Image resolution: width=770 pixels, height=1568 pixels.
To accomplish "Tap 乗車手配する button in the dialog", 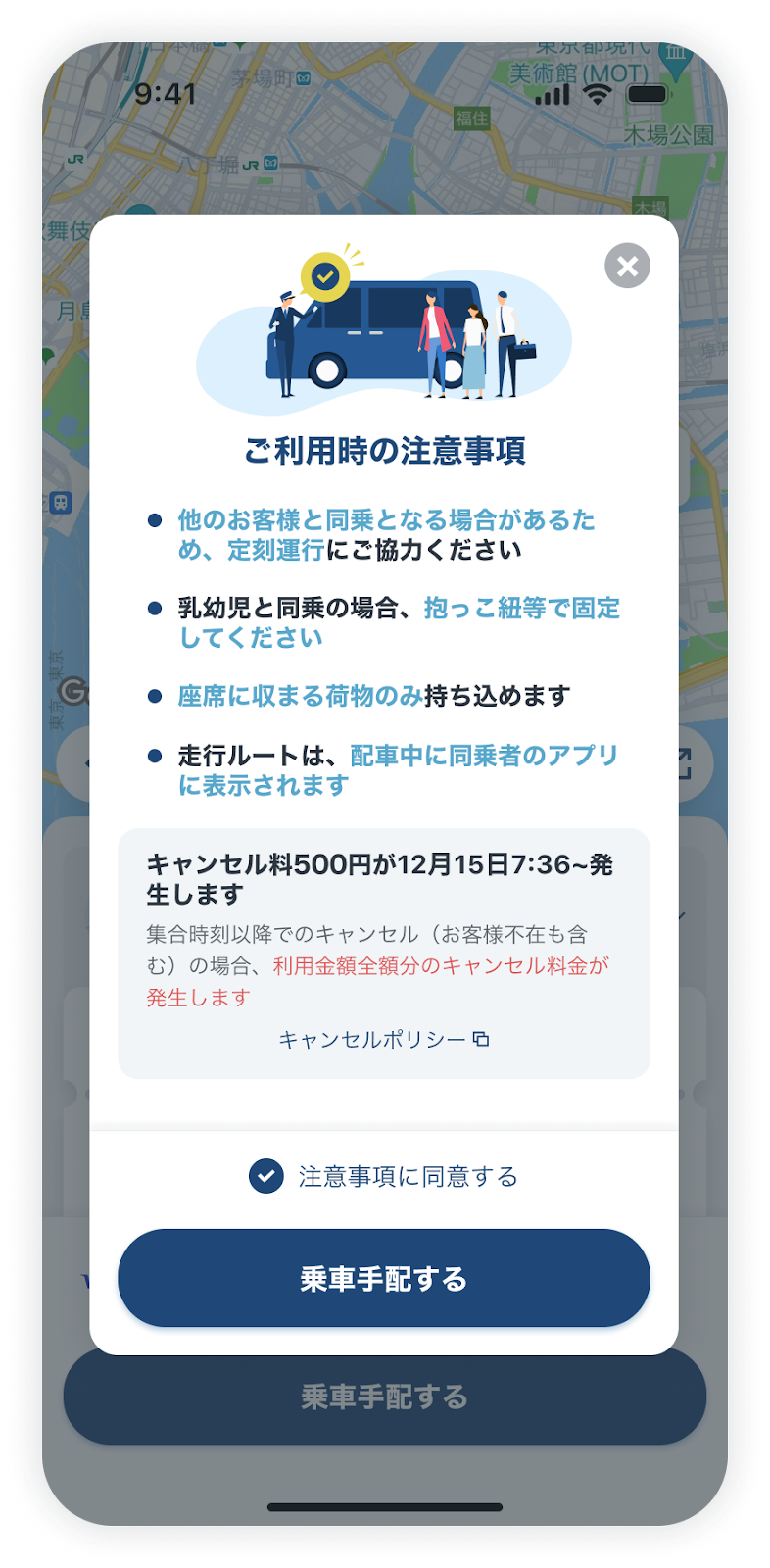I will (x=383, y=1278).
